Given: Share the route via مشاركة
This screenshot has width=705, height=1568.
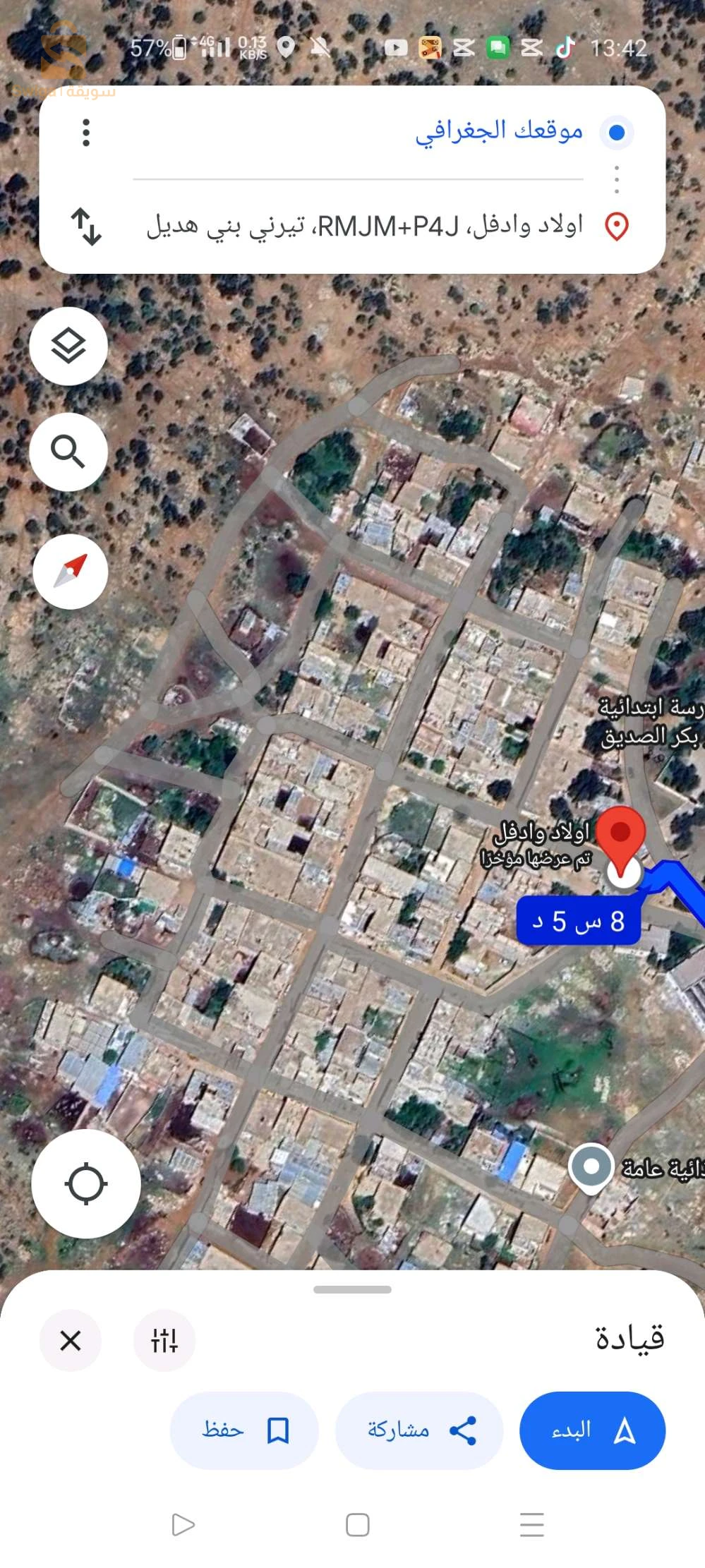Looking at the screenshot, I should click(x=419, y=1430).
